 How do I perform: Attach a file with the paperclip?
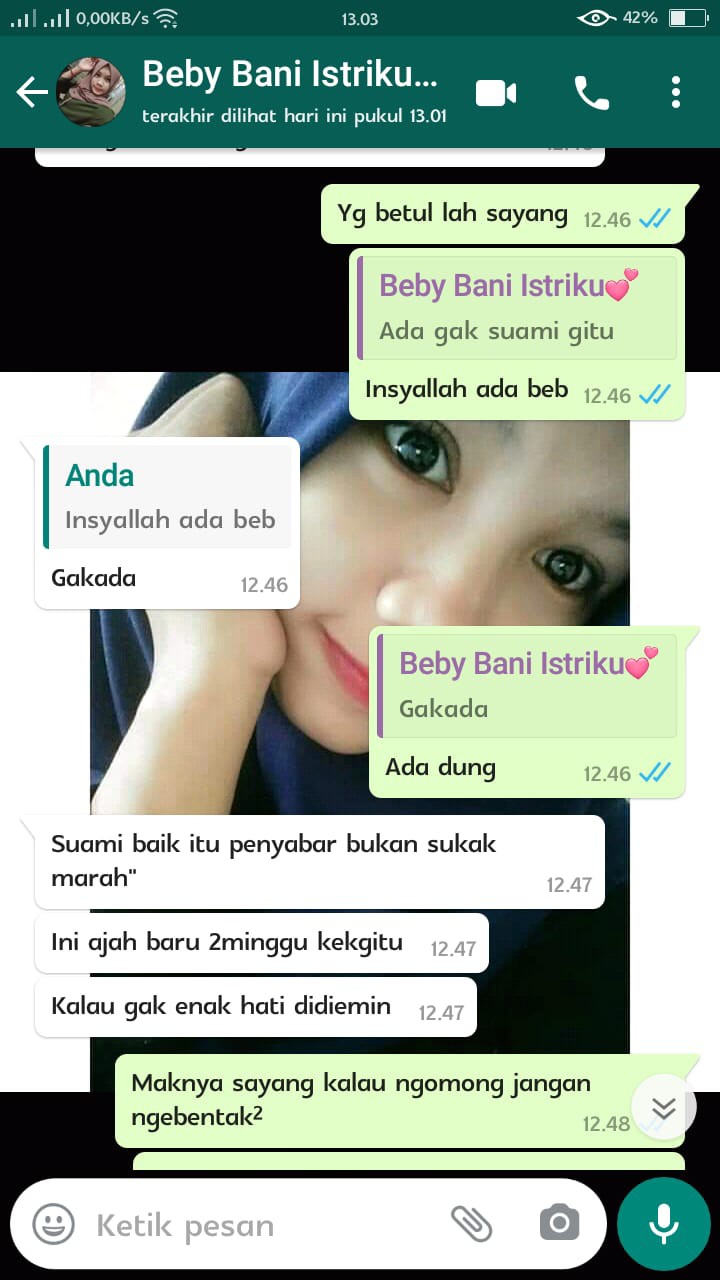pos(471,1223)
